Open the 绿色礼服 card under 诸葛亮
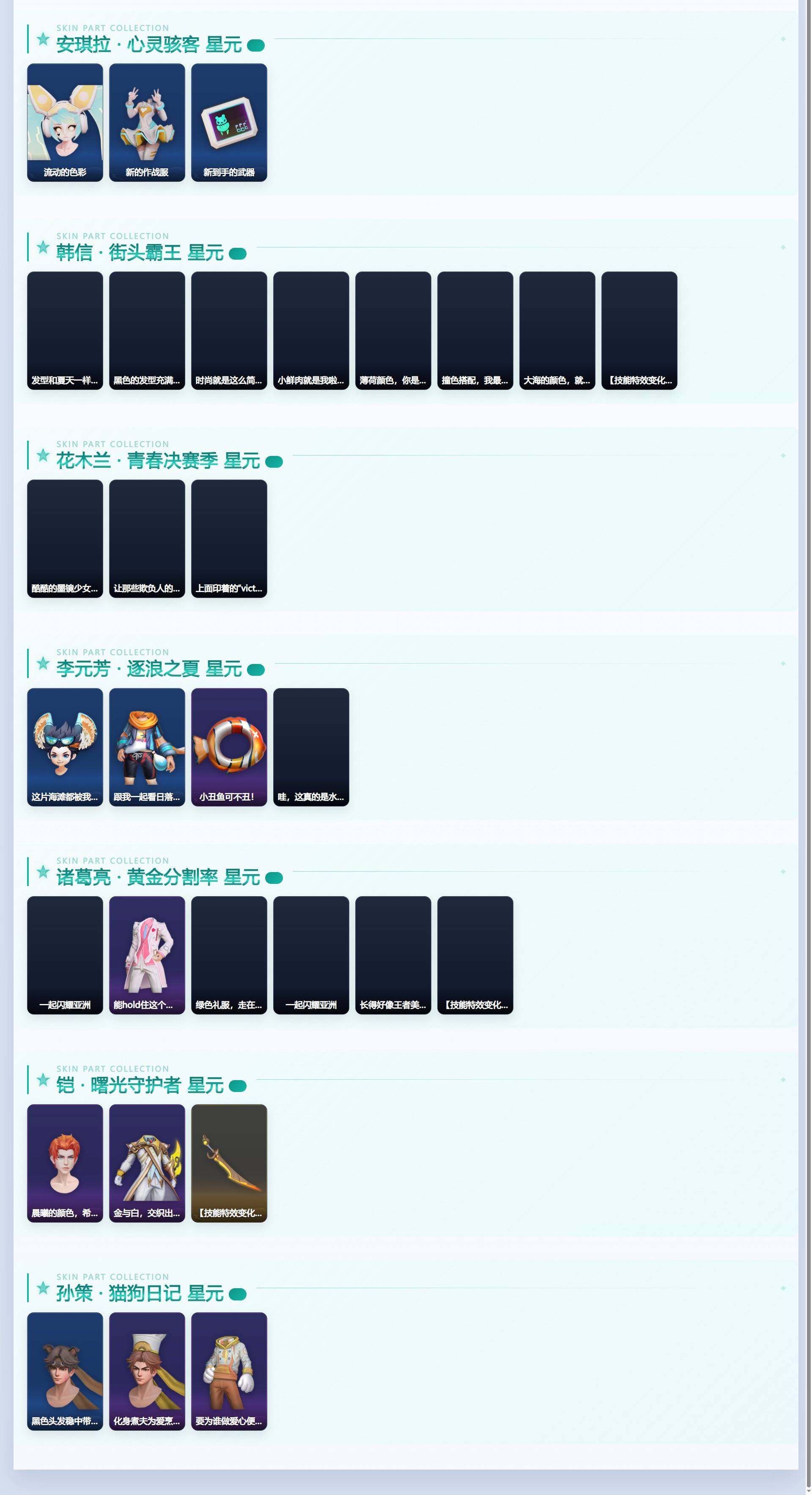 pyautogui.click(x=229, y=955)
